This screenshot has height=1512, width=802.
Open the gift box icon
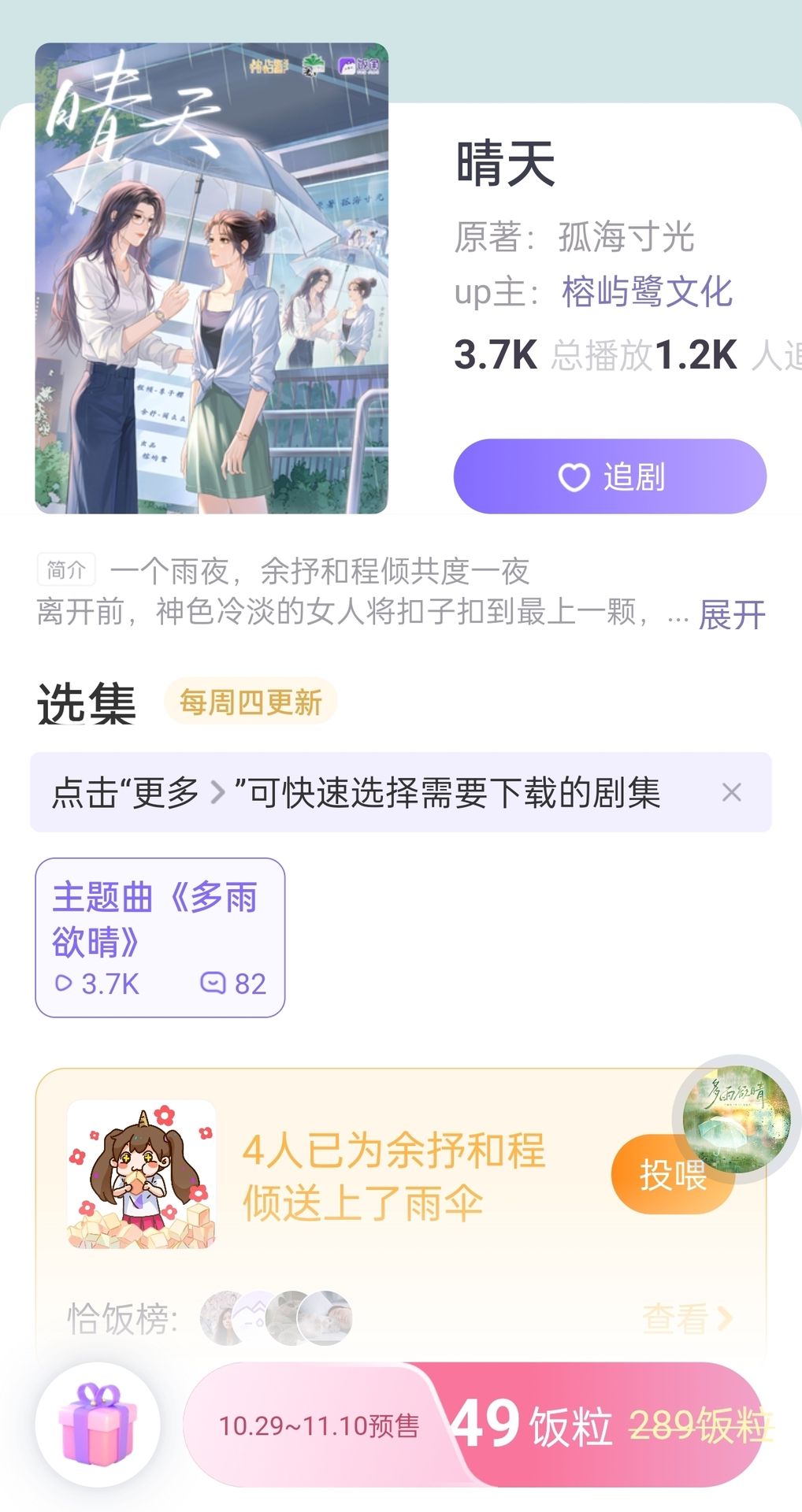point(98,1425)
